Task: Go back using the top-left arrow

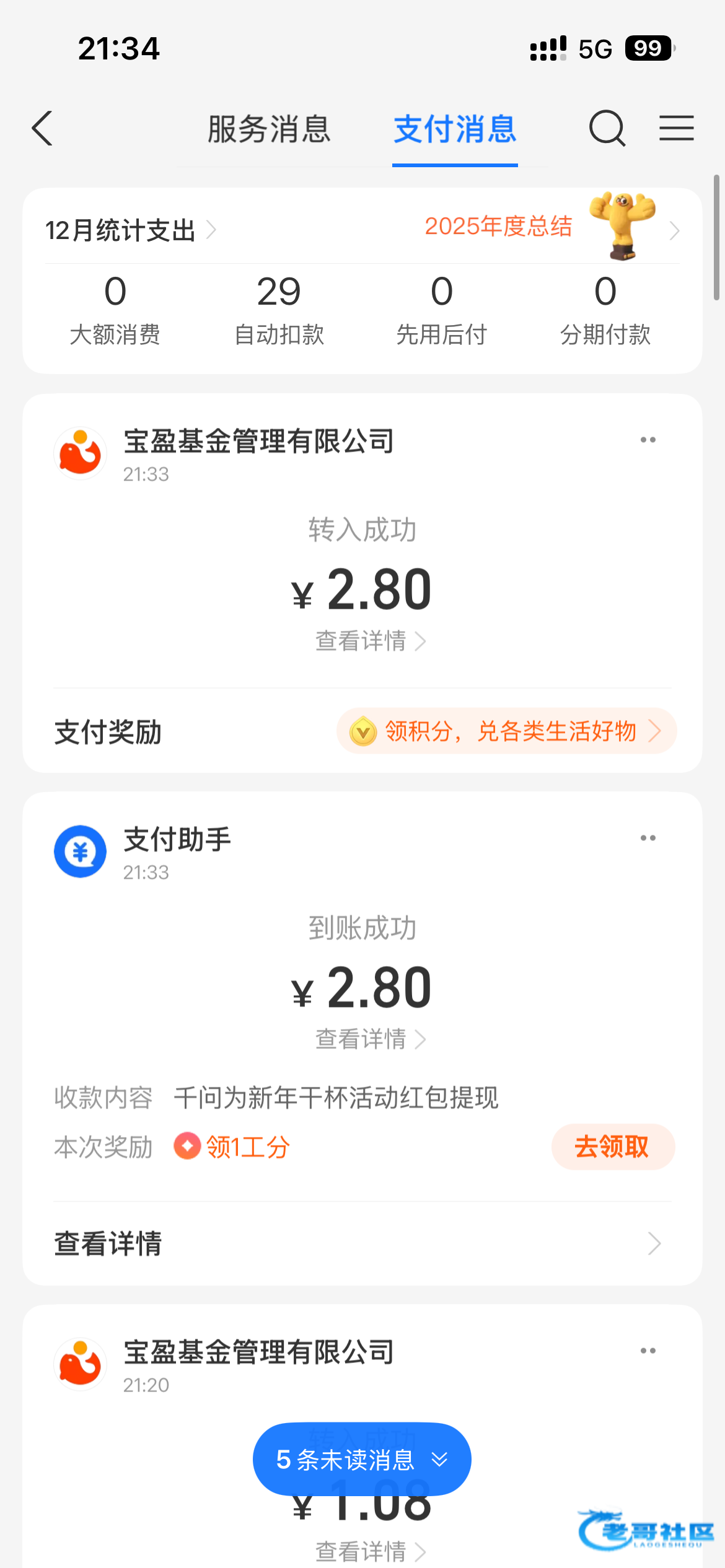Action: tap(42, 129)
